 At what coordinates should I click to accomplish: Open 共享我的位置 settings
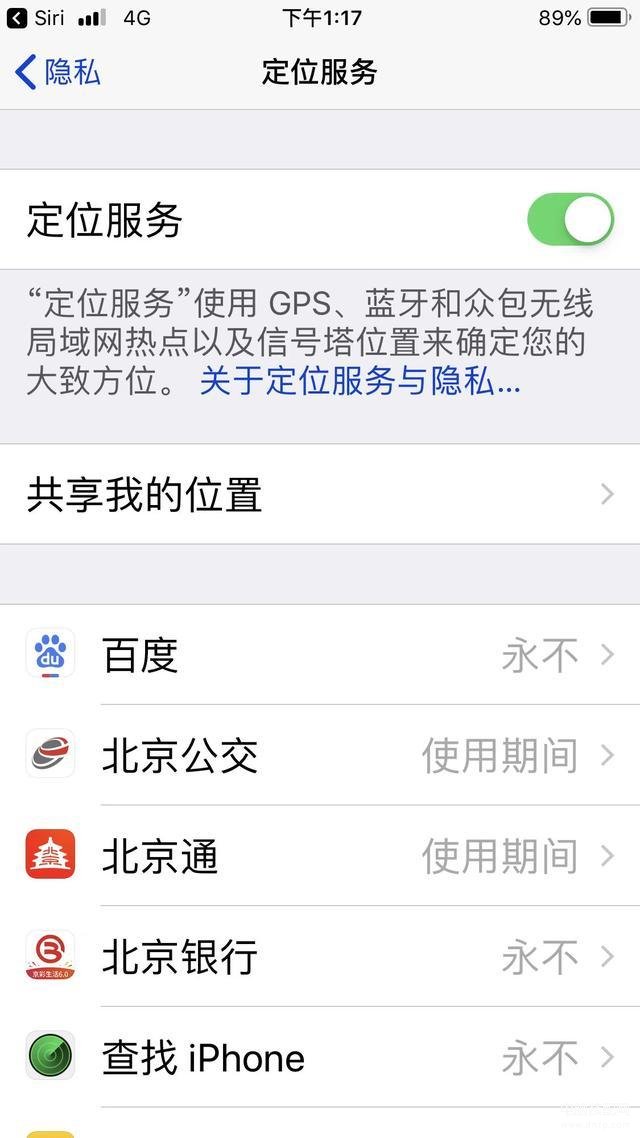[x=320, y=495]
